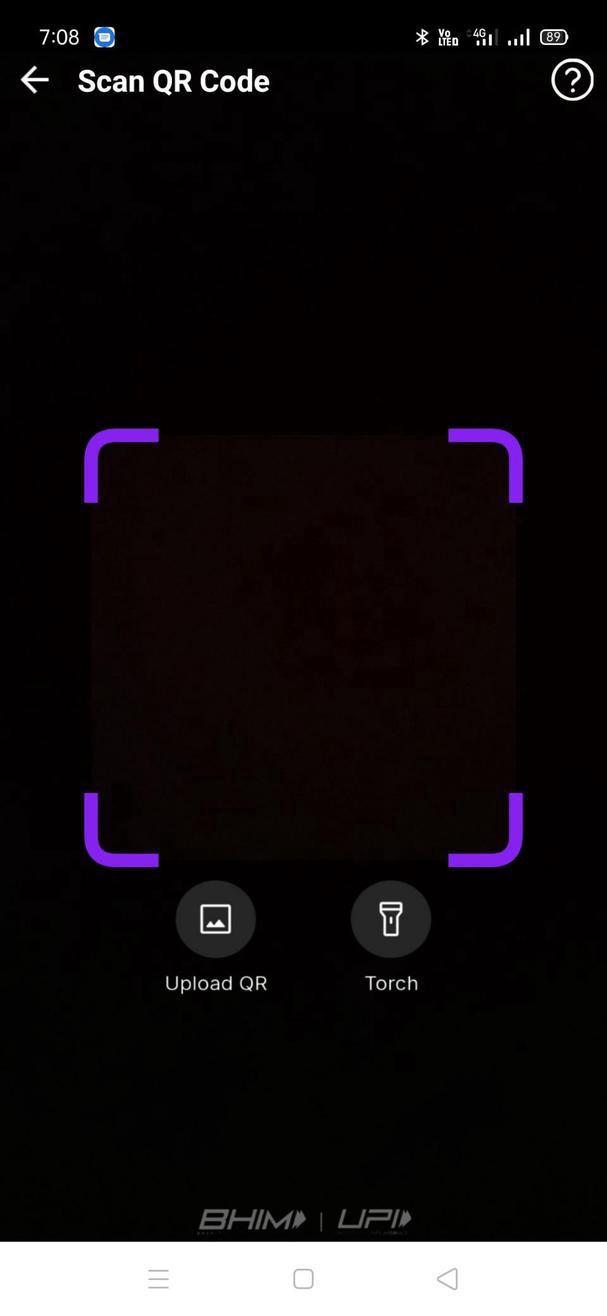The image size is (607, 1316).
Task: Go back from Scan QR Code screen
Action: pos(35,81)
